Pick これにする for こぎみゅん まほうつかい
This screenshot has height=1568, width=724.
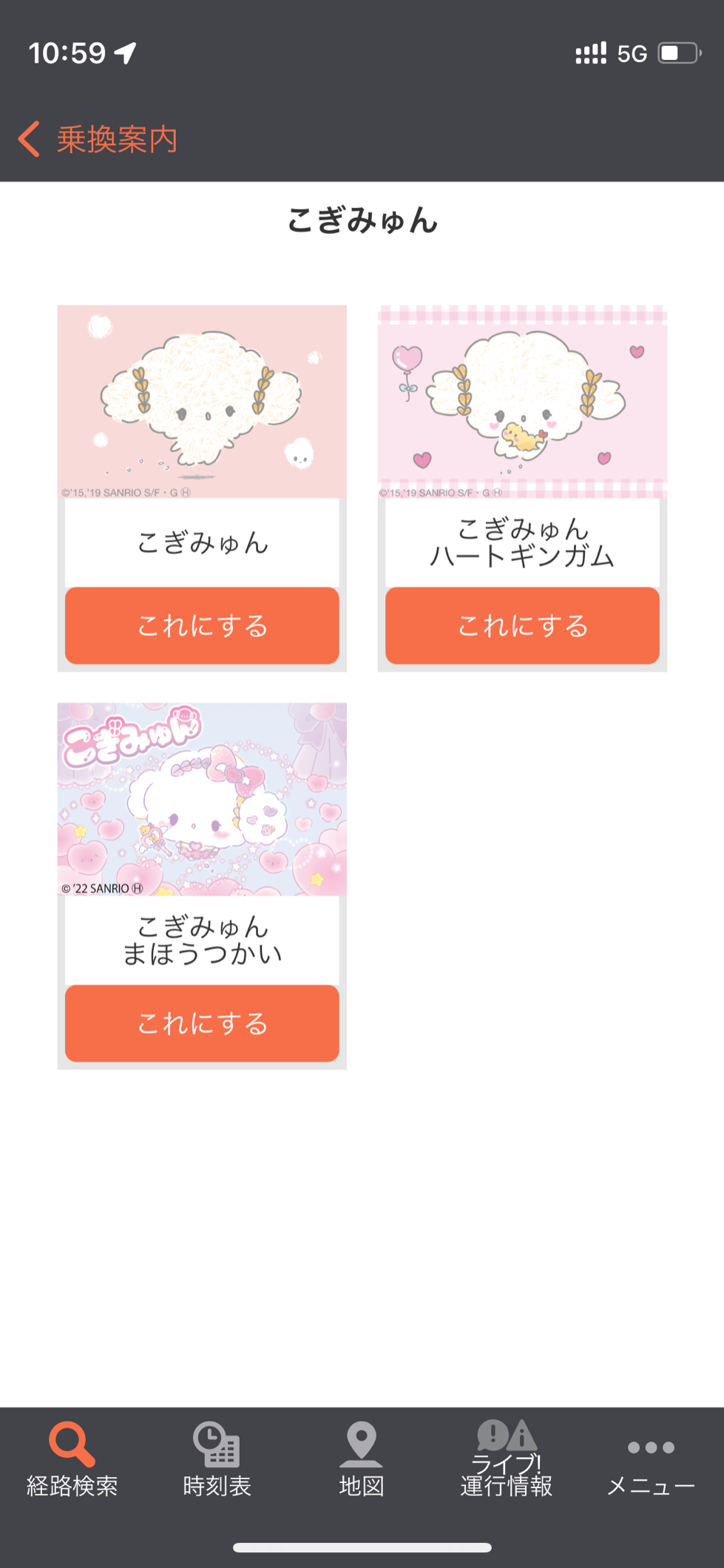(202, 1023)
